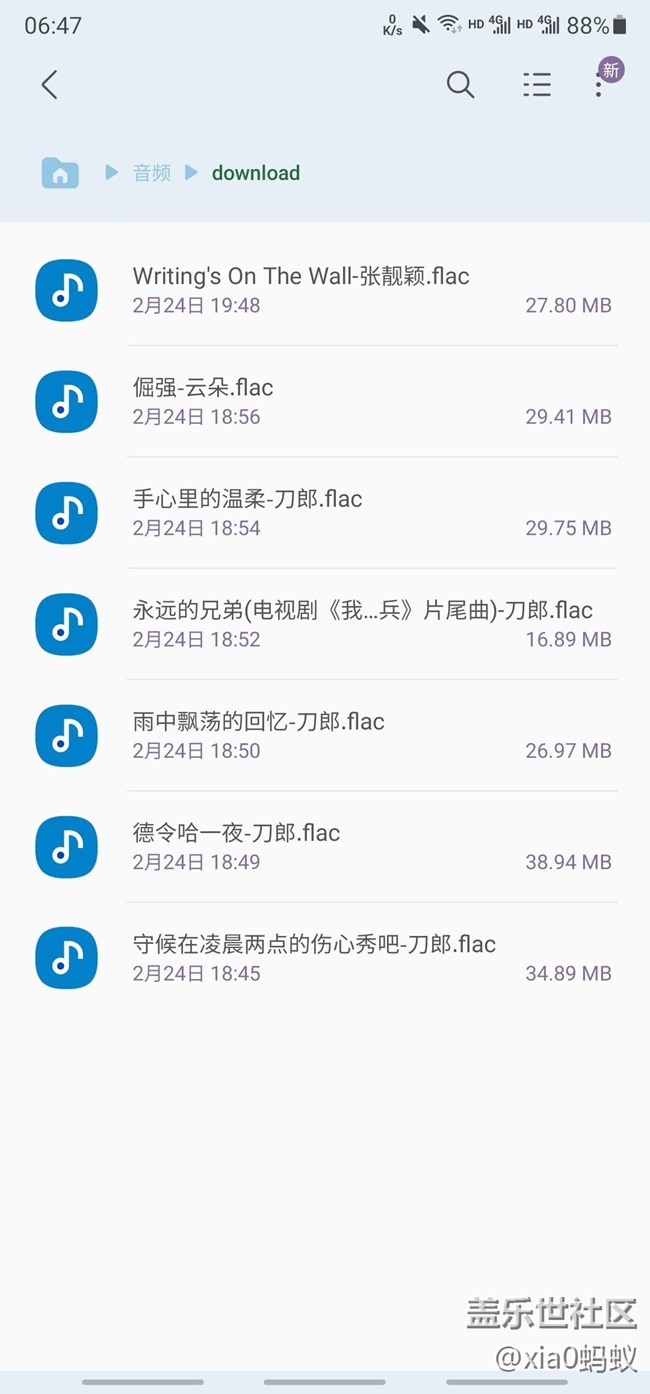Screen dimensions: 650x1394
Task: Open Writing's On The Wall-张靓颖.flac
Action: 300,289
